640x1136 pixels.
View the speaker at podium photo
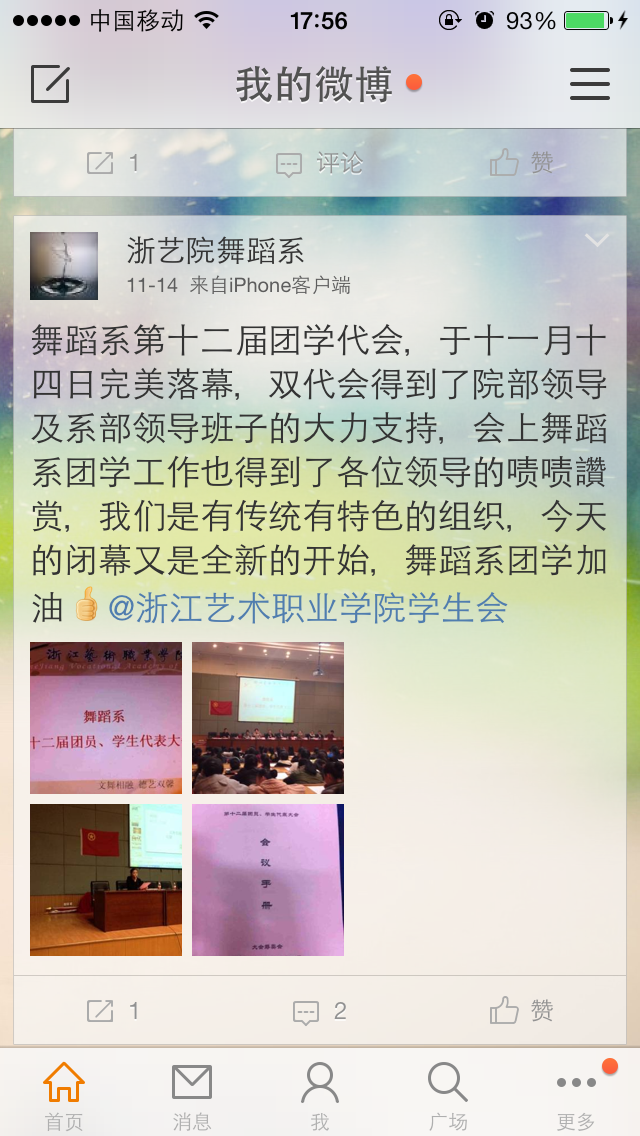coord(106,880)
